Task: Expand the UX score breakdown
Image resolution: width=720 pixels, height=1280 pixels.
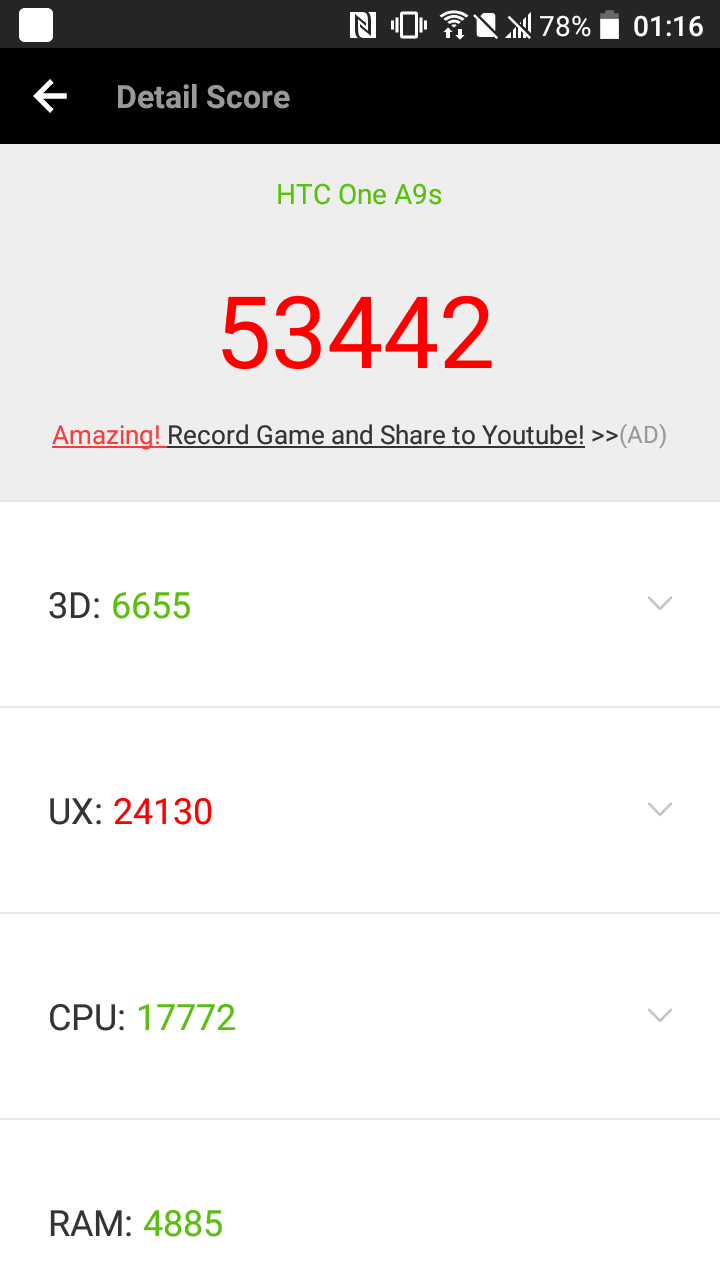Action: (x=659, y=809)
